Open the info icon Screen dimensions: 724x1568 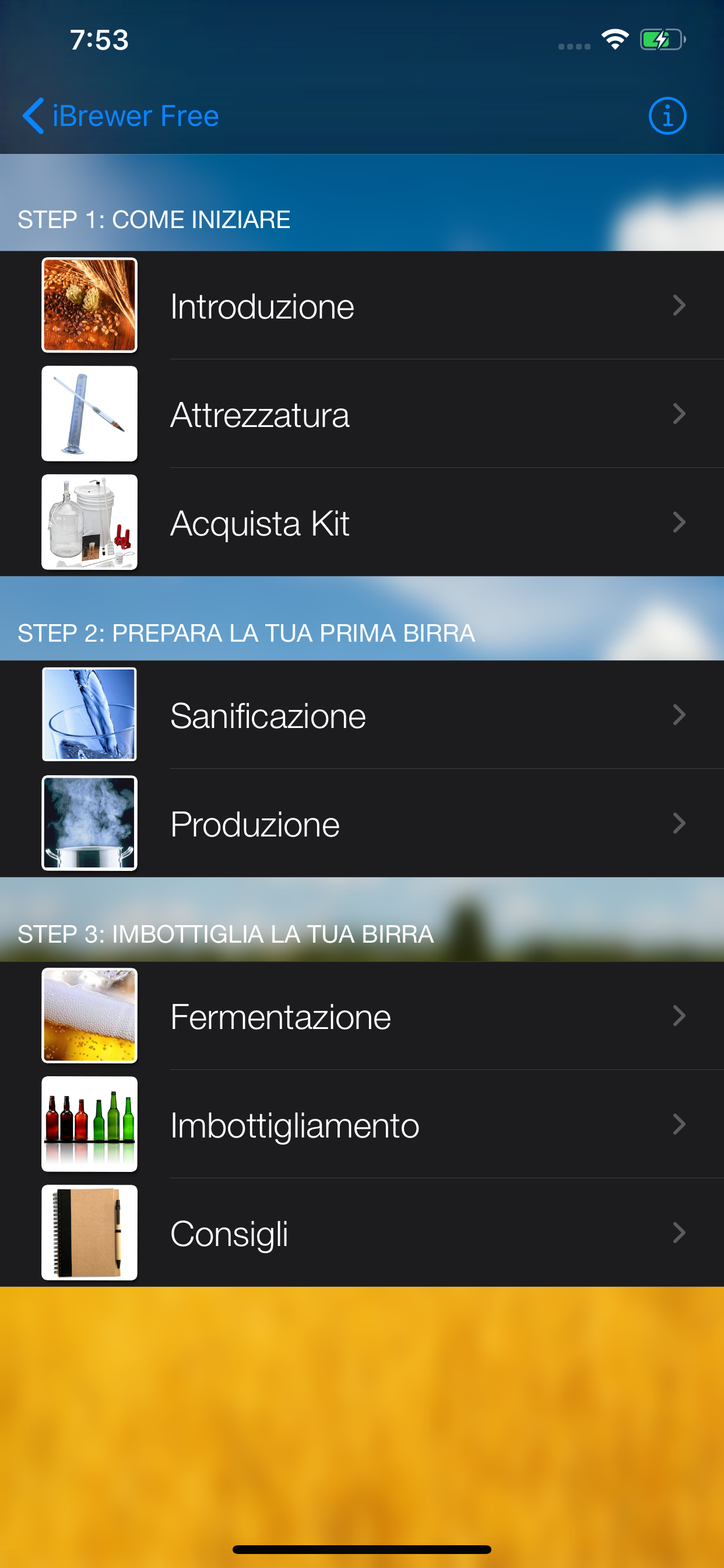pos(667,116)
